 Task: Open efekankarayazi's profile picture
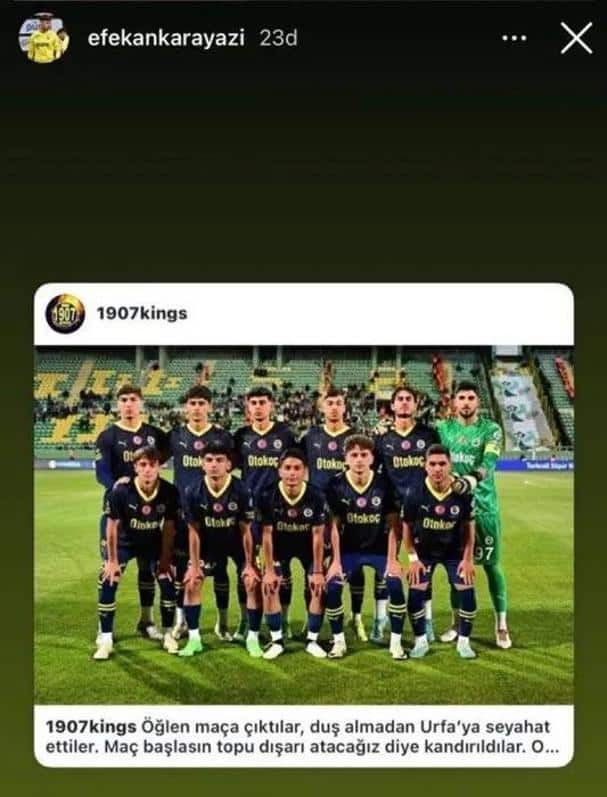43,38
